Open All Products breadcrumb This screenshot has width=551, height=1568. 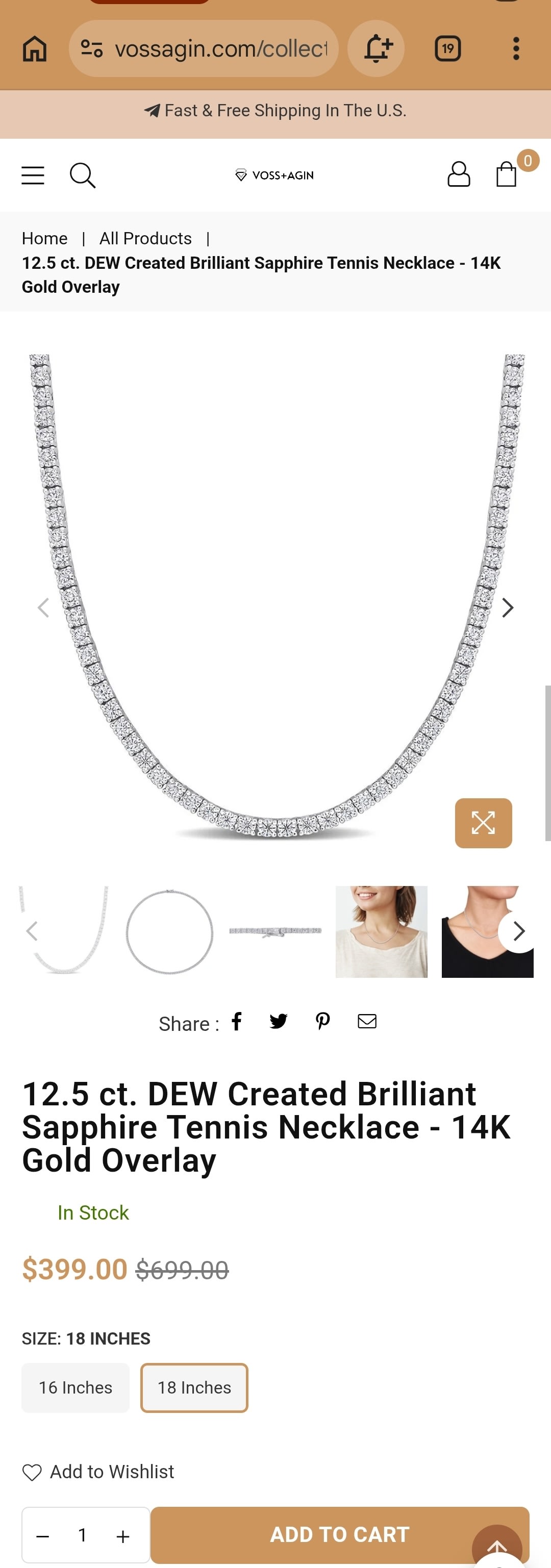pos(145,239)
